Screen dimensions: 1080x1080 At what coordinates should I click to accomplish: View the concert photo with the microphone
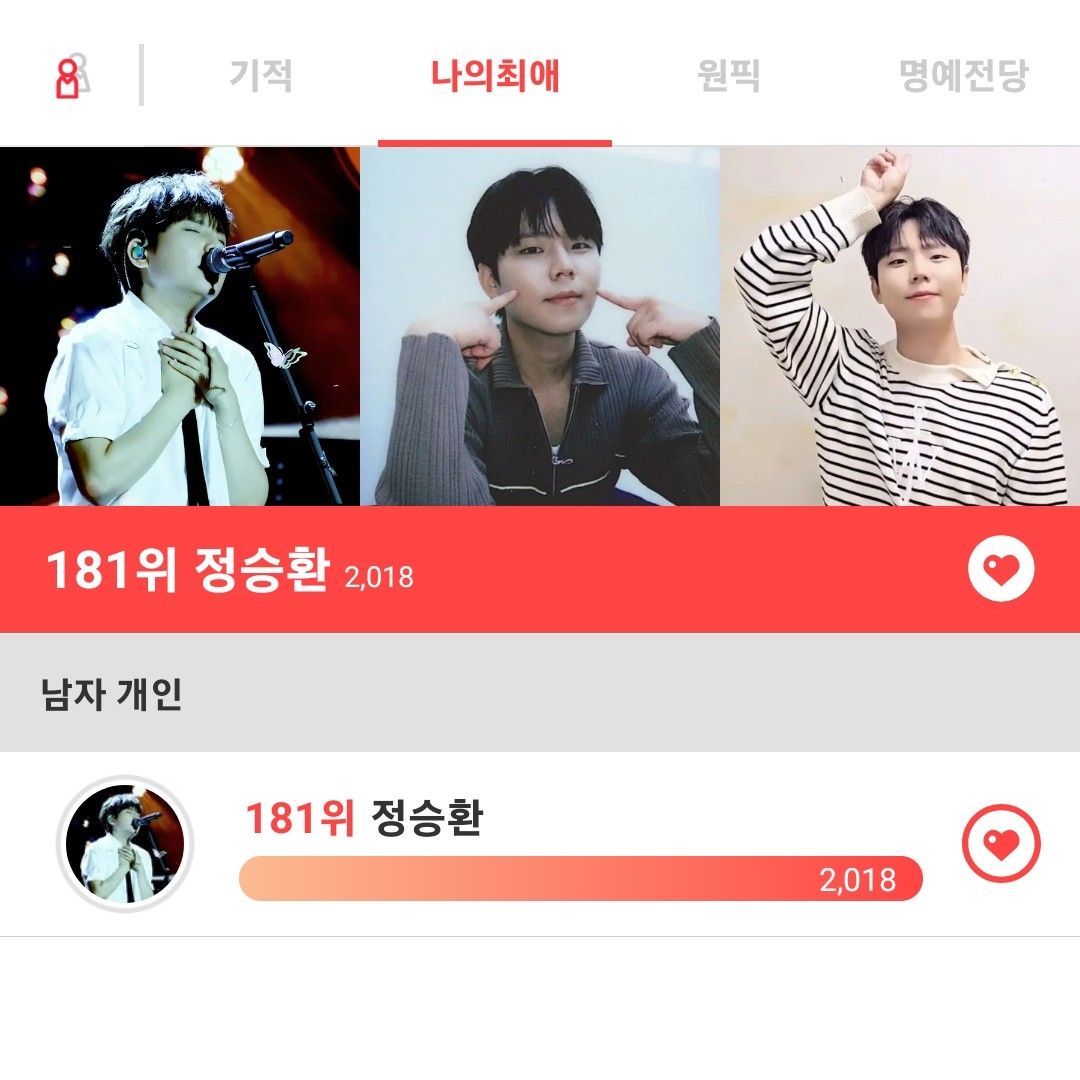point(180,327)
